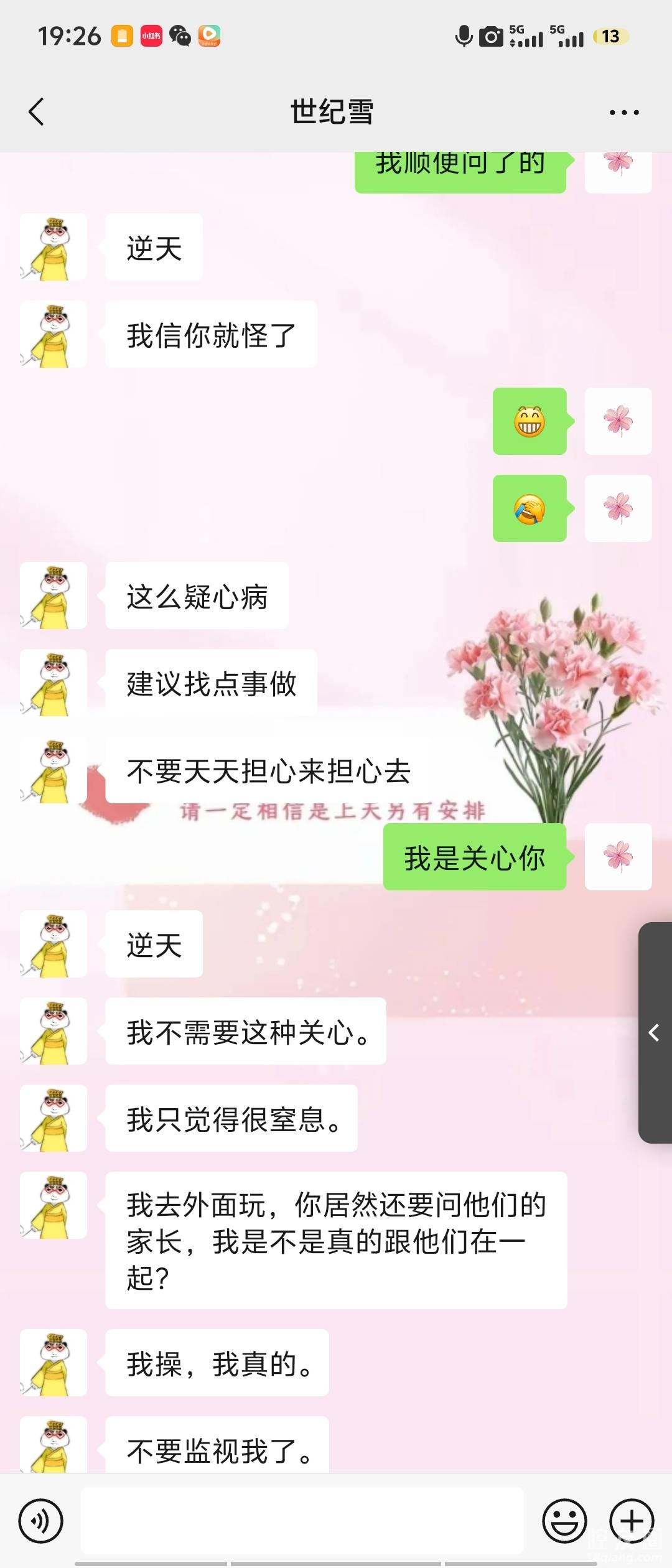Open the chat info overflow menu
This screenshot has height=1568, width=672.
[624, 113]
